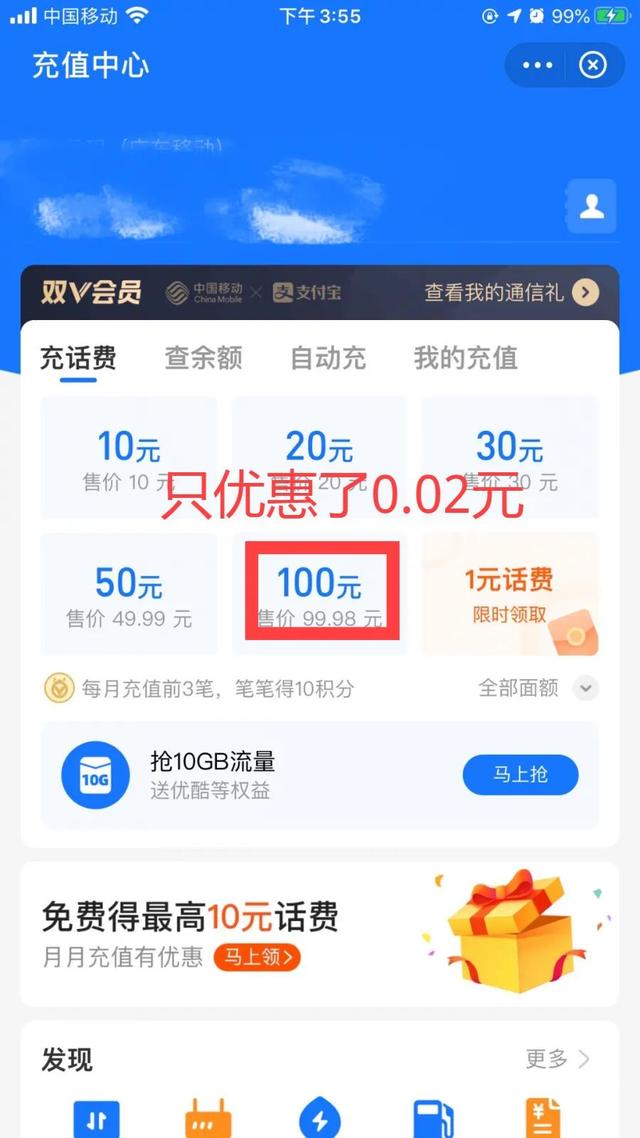Open the 1元话费 limited-time offer card
640x1138 pixels.
pos(510,594)
